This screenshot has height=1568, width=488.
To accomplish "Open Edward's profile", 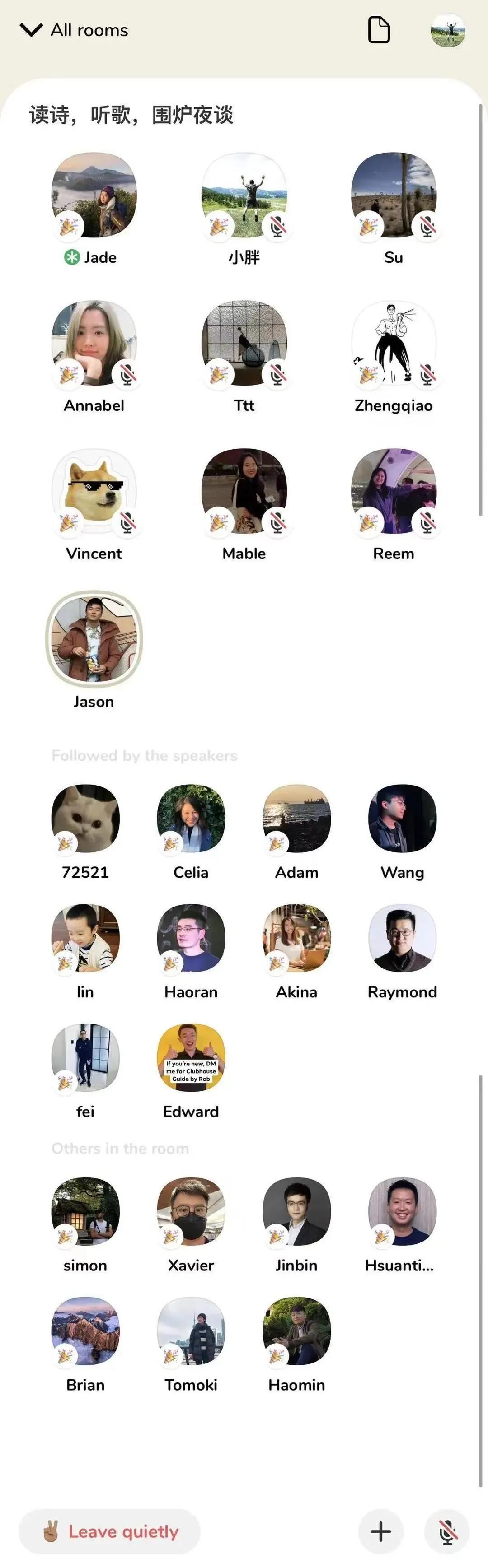I will coord(191,1057).
